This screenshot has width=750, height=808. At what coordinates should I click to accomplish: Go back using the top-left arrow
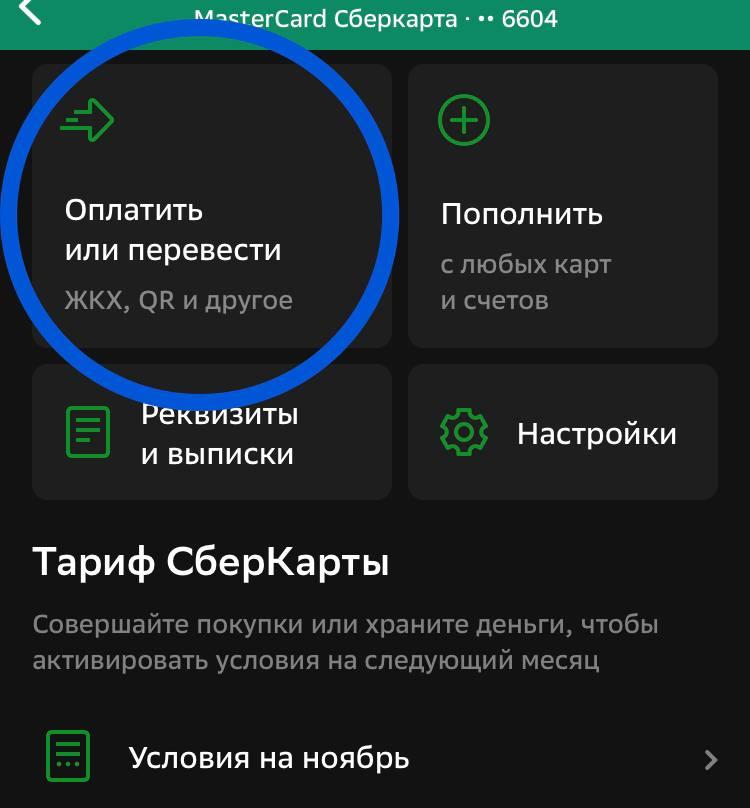pyautogui.click(x=30, y=12)
